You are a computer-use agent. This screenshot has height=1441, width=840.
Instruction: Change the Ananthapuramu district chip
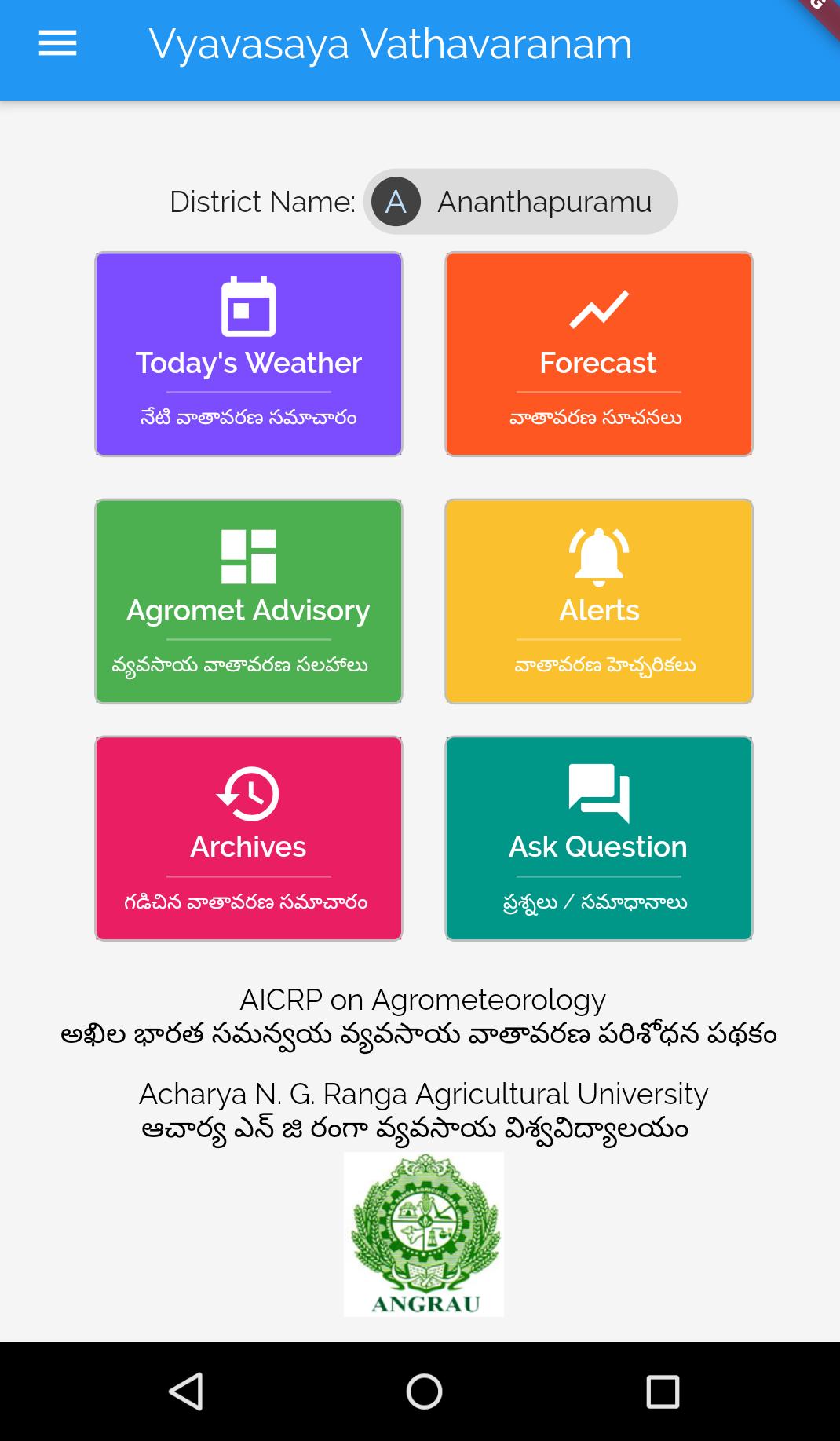coord(520,202)
